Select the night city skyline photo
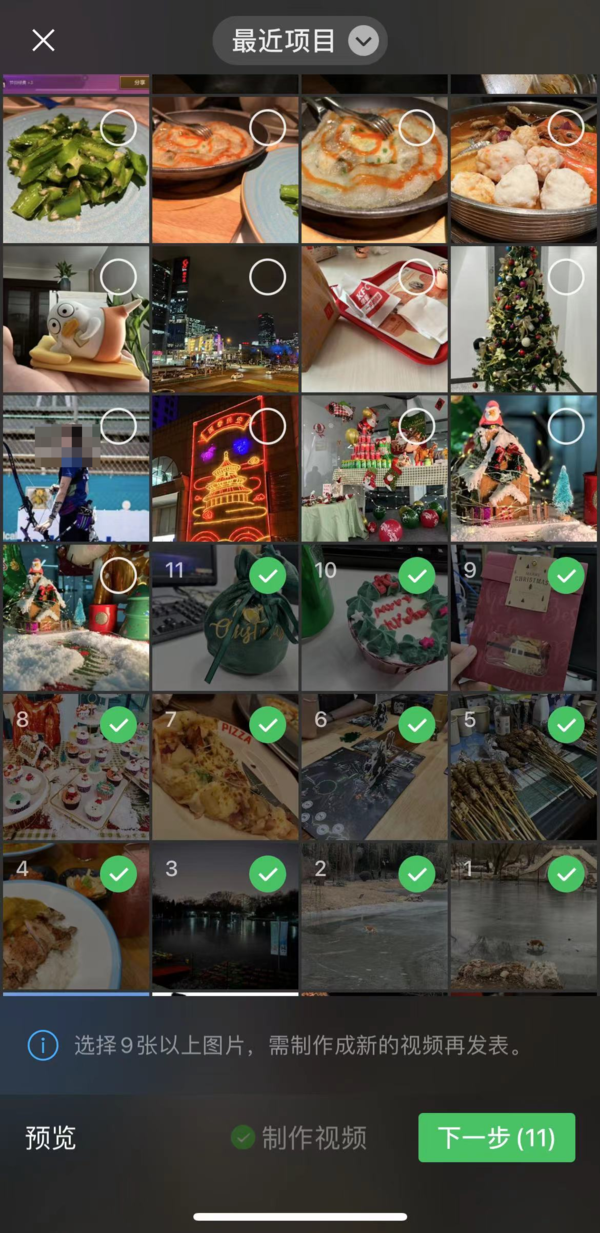Viewport: 600px width, 1233px height. 267,277
